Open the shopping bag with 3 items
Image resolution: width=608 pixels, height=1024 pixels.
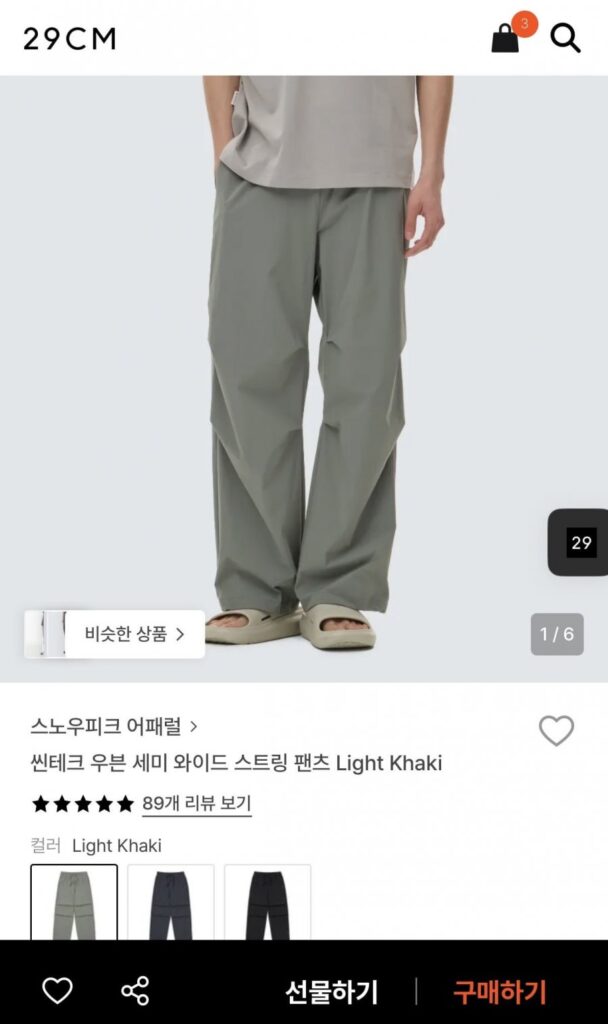pos(506,38)
